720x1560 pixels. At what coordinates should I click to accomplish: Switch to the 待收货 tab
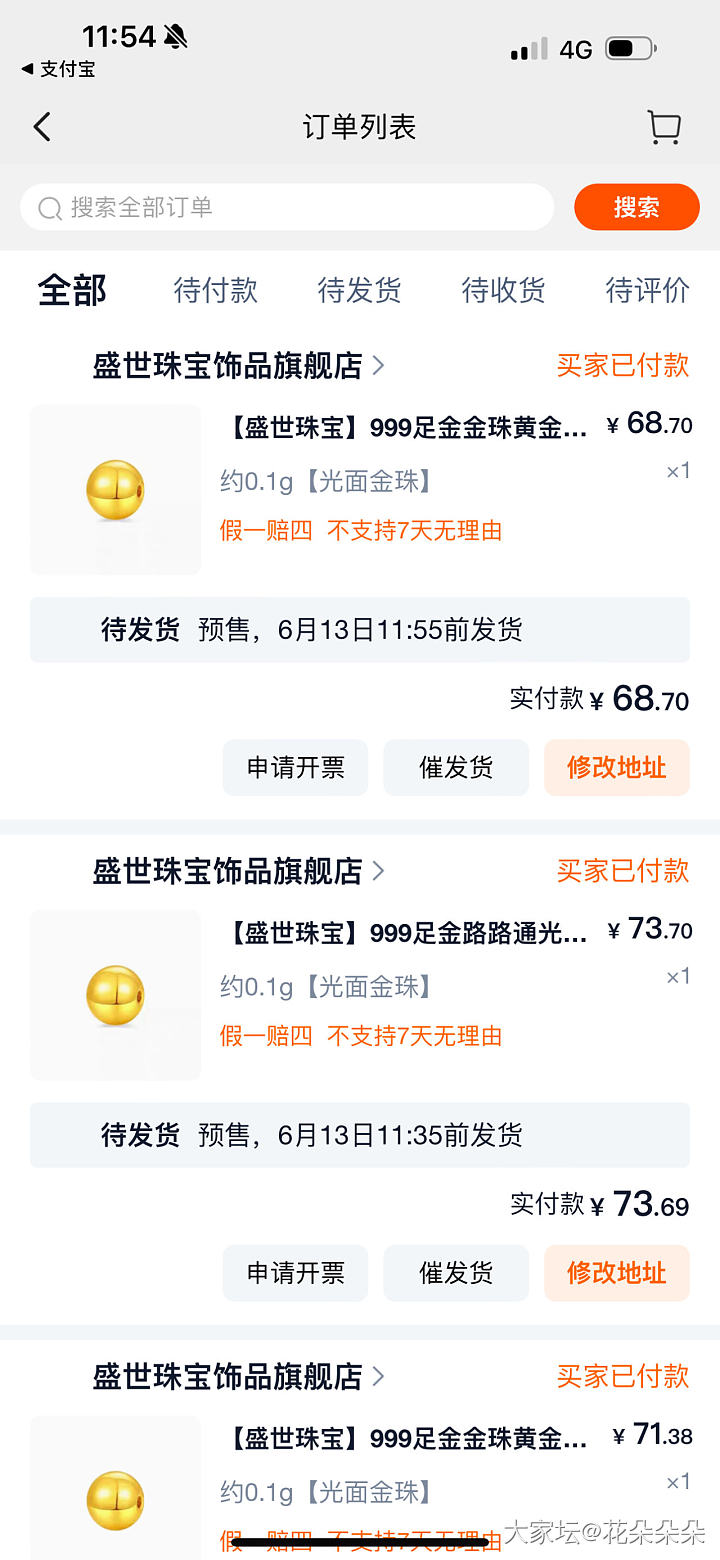coord(503,290)
